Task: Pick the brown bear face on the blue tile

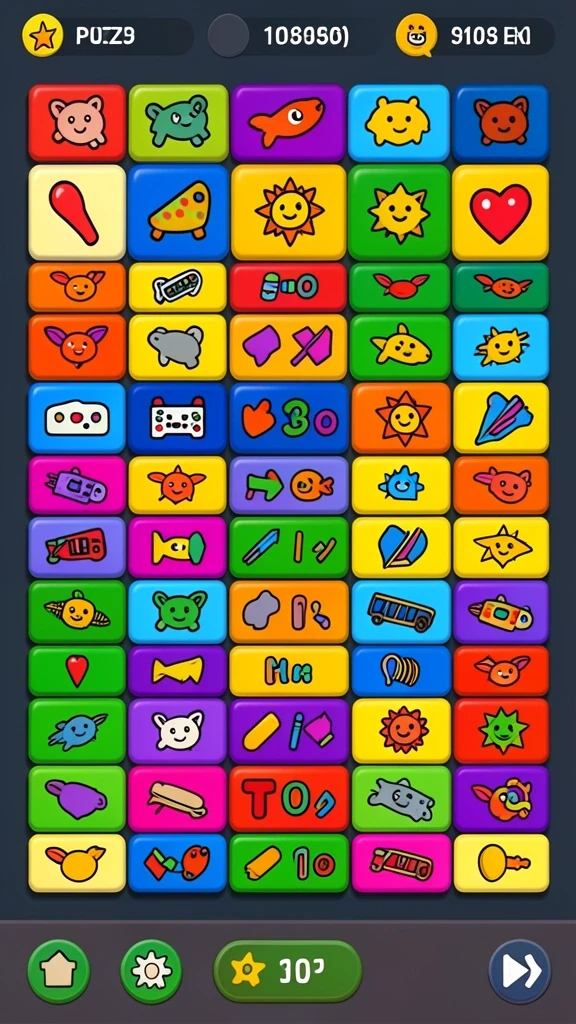Action: [501, 122]
